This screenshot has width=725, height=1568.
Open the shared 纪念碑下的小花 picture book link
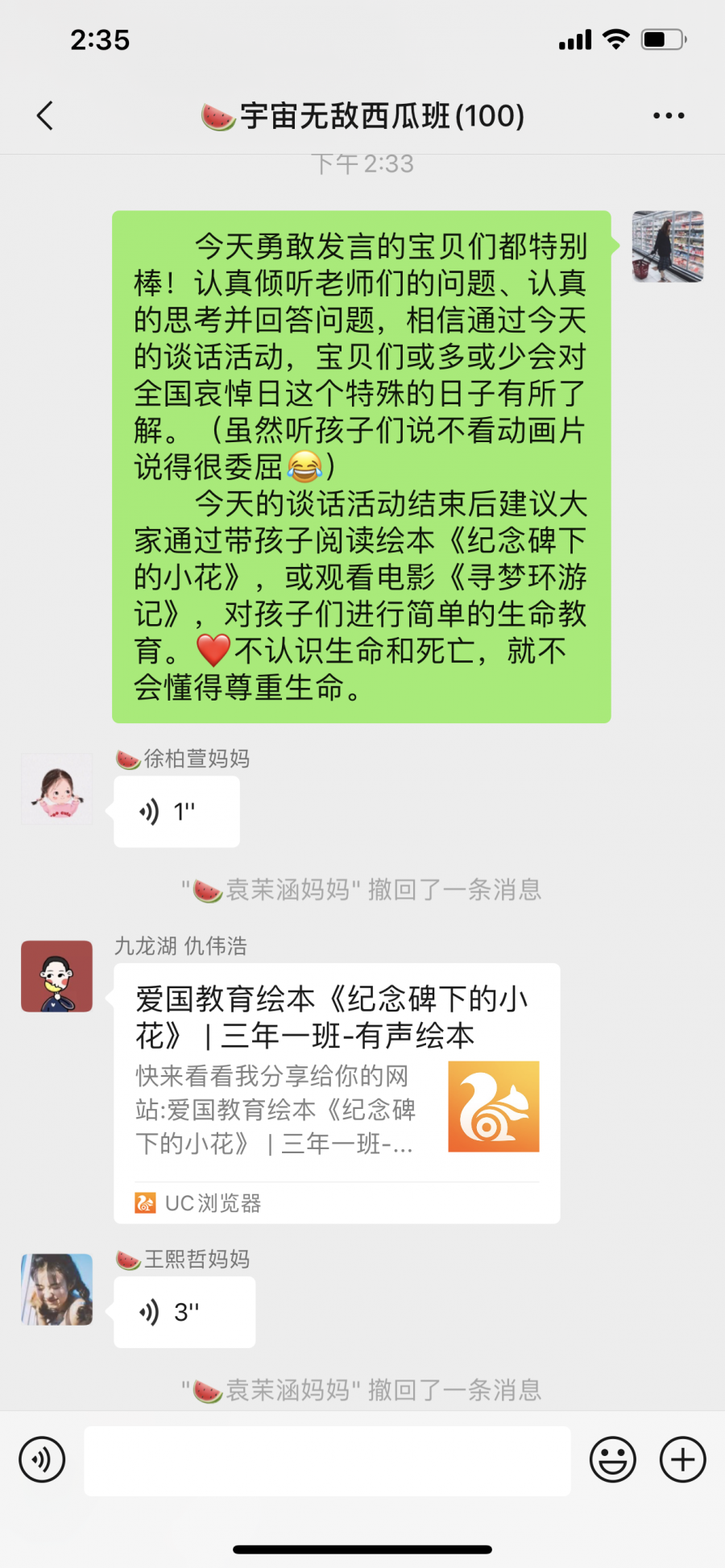(337, 1091)
